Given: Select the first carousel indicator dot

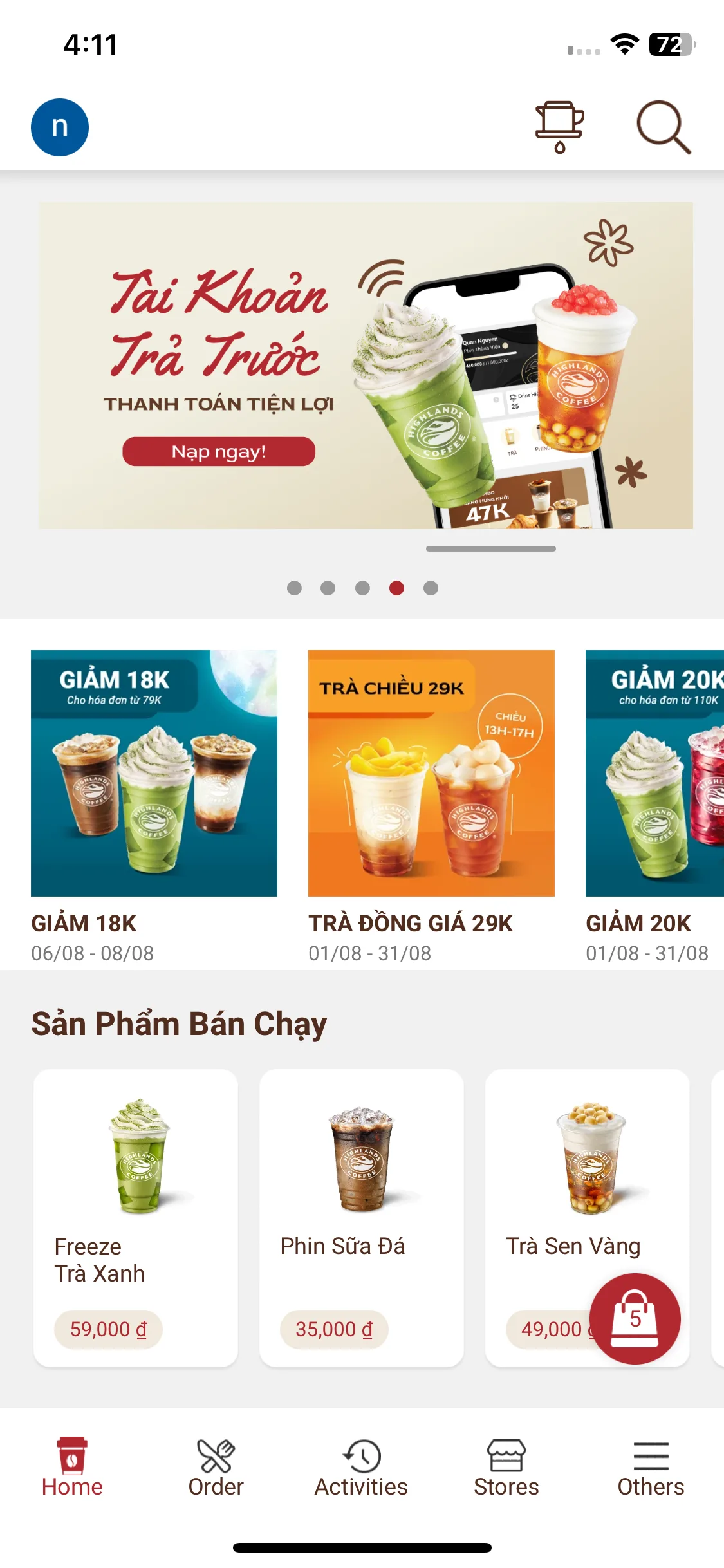Looking at the screenshot, I should pos(296,587).
